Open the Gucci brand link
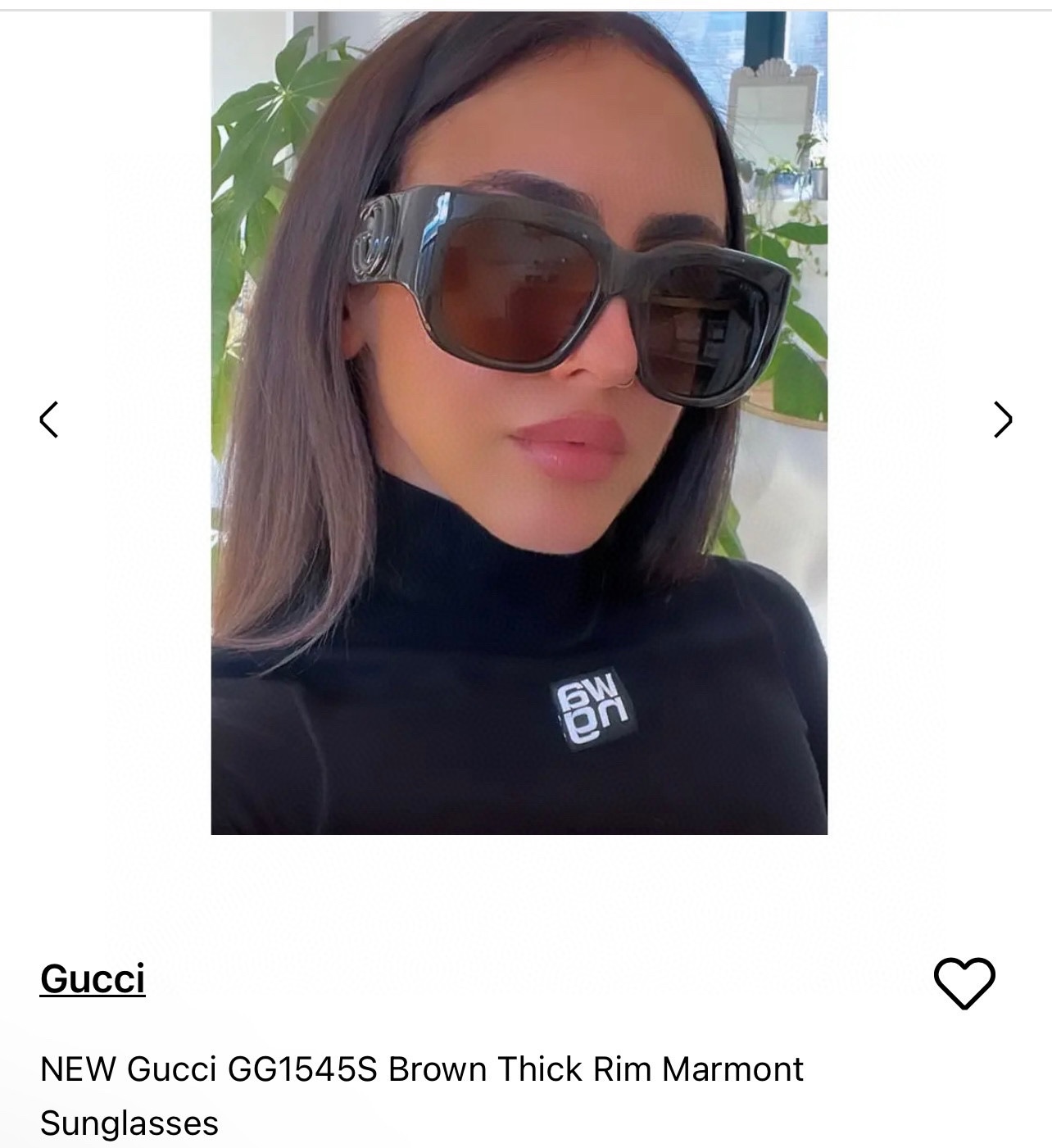Viewport: 1052px width, 1148px height. (x=93, y=978)
